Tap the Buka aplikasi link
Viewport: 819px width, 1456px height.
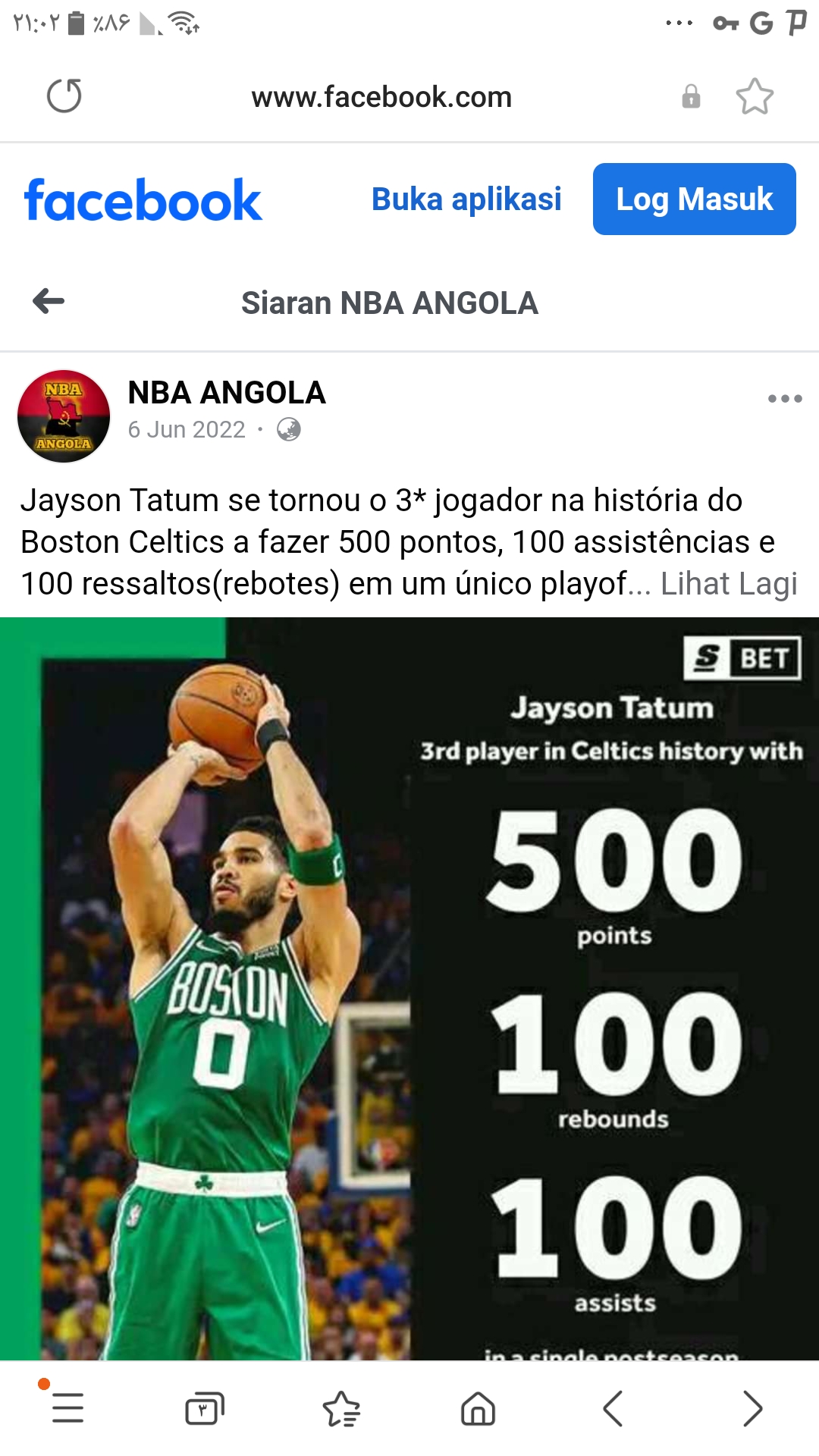pyautogui.click(x=466, y=199)
